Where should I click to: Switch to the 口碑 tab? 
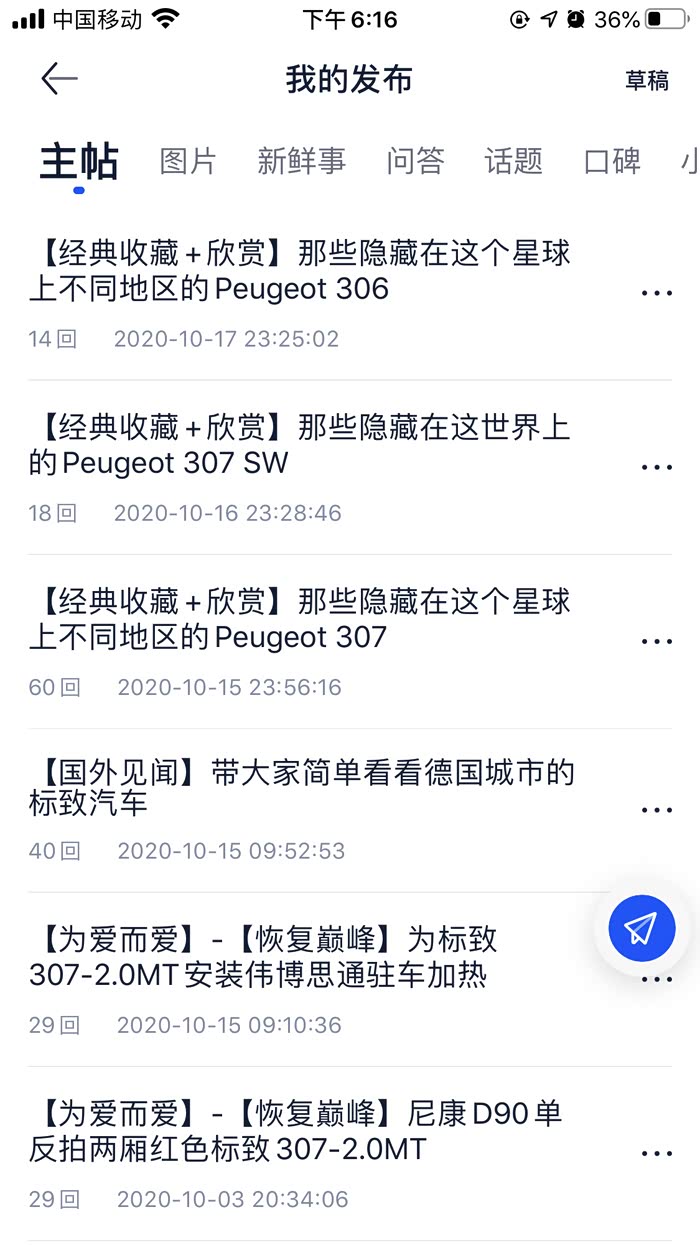tap(612, 161)
